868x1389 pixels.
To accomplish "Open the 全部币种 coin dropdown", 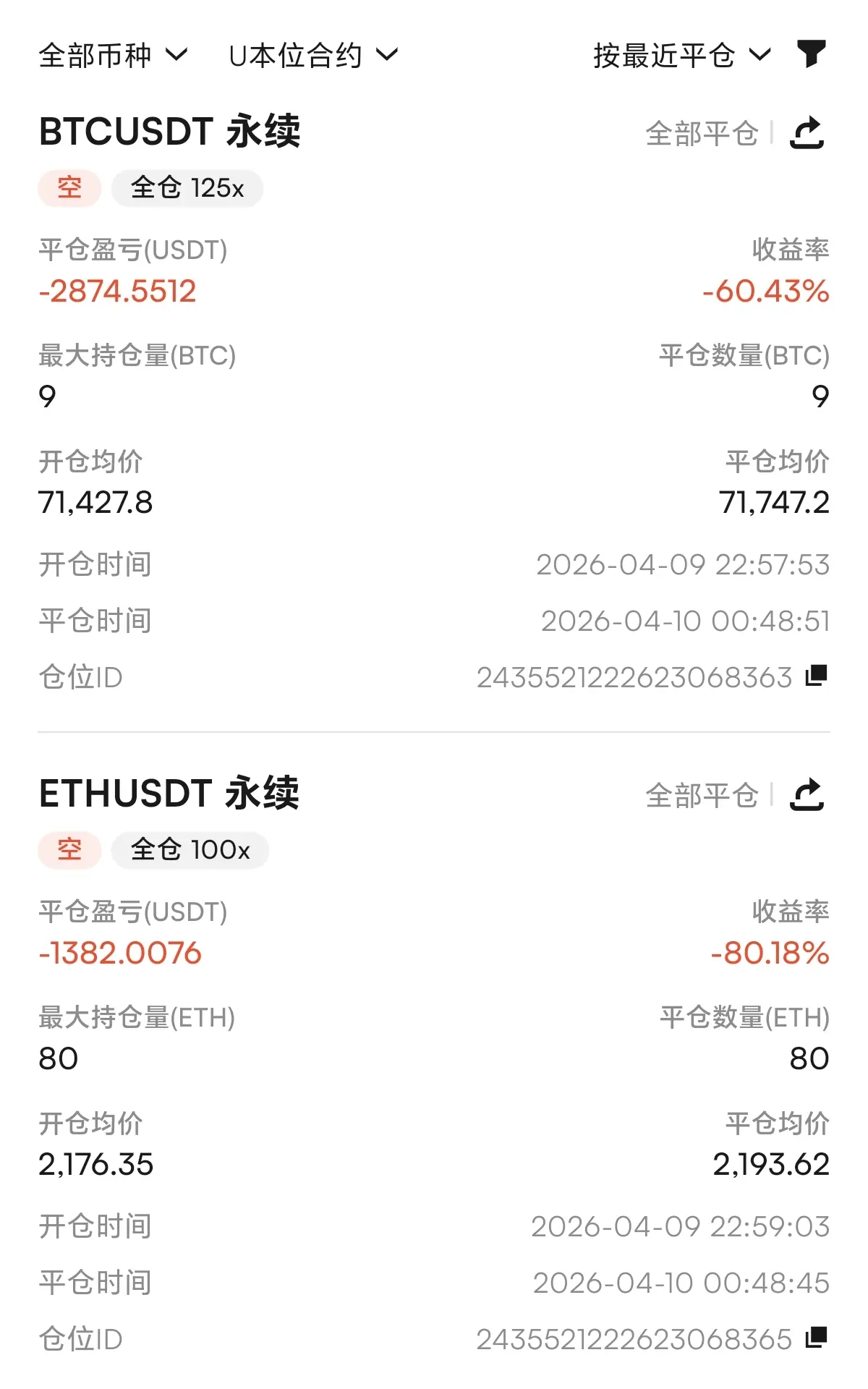I will click(x=114, y=55).
